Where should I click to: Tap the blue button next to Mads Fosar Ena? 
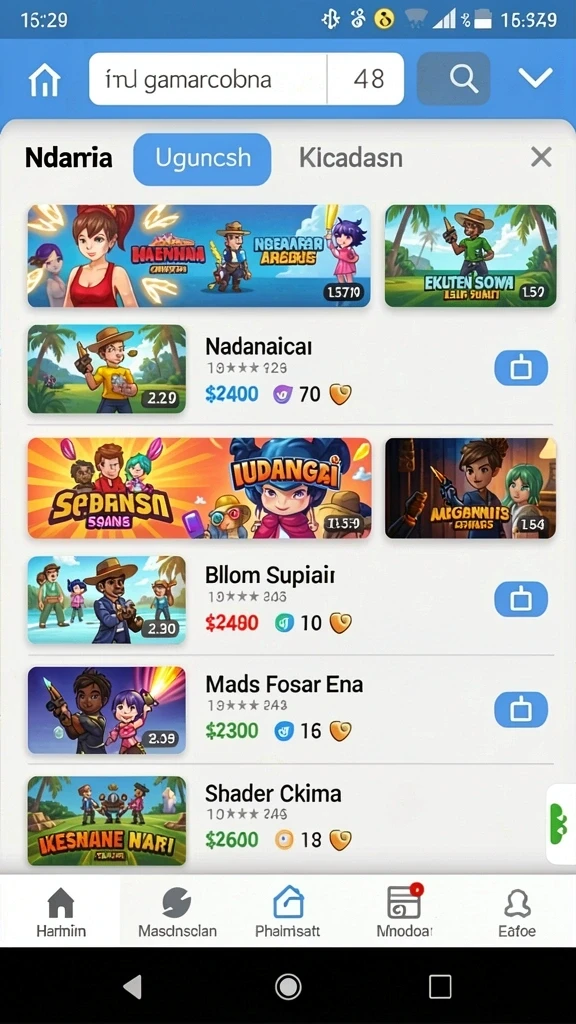(520, 709)
